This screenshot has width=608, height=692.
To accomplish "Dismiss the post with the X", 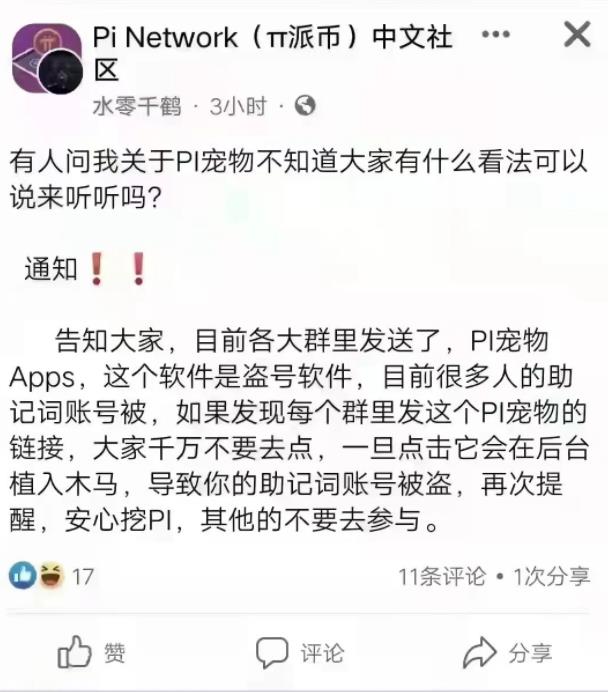I will pos(577,35).
